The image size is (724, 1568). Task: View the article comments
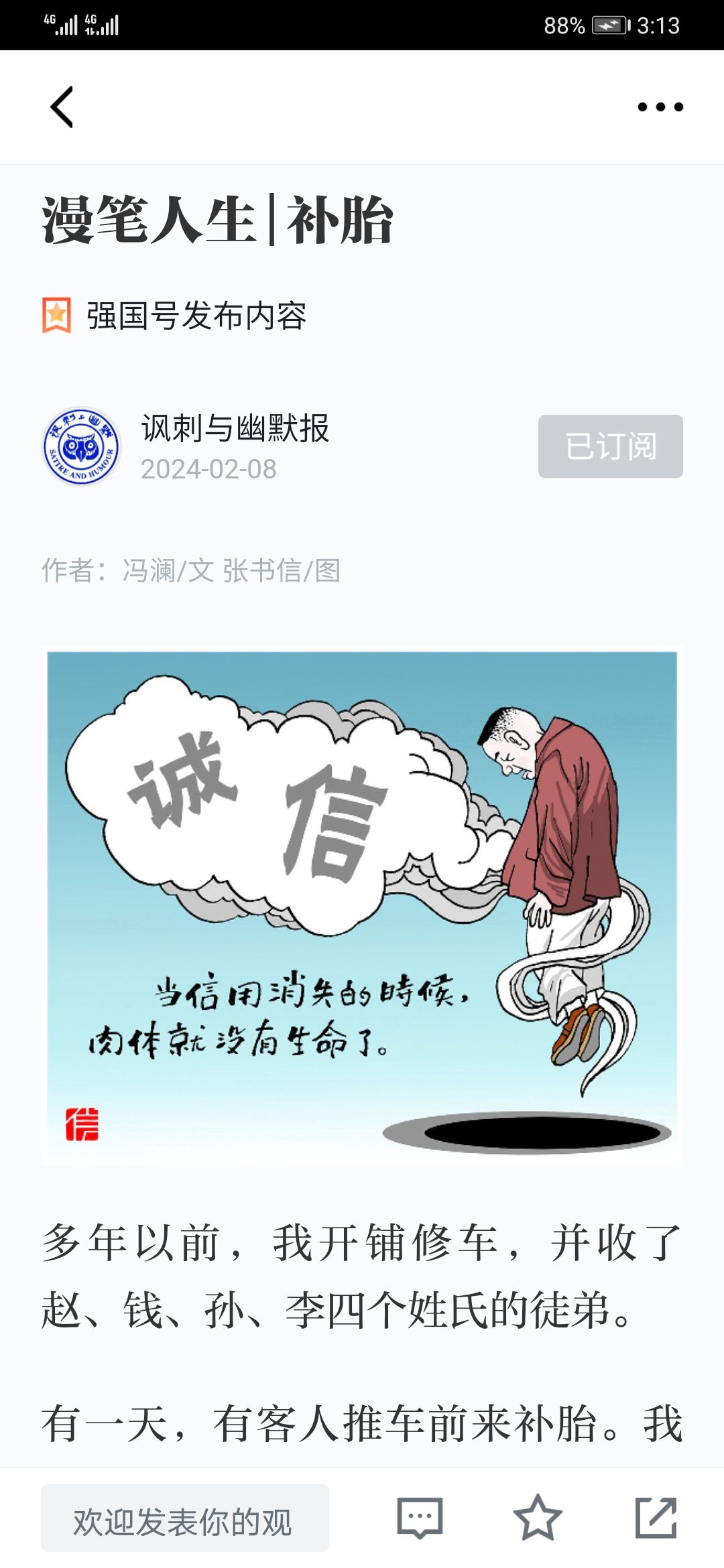point(420,1517)
